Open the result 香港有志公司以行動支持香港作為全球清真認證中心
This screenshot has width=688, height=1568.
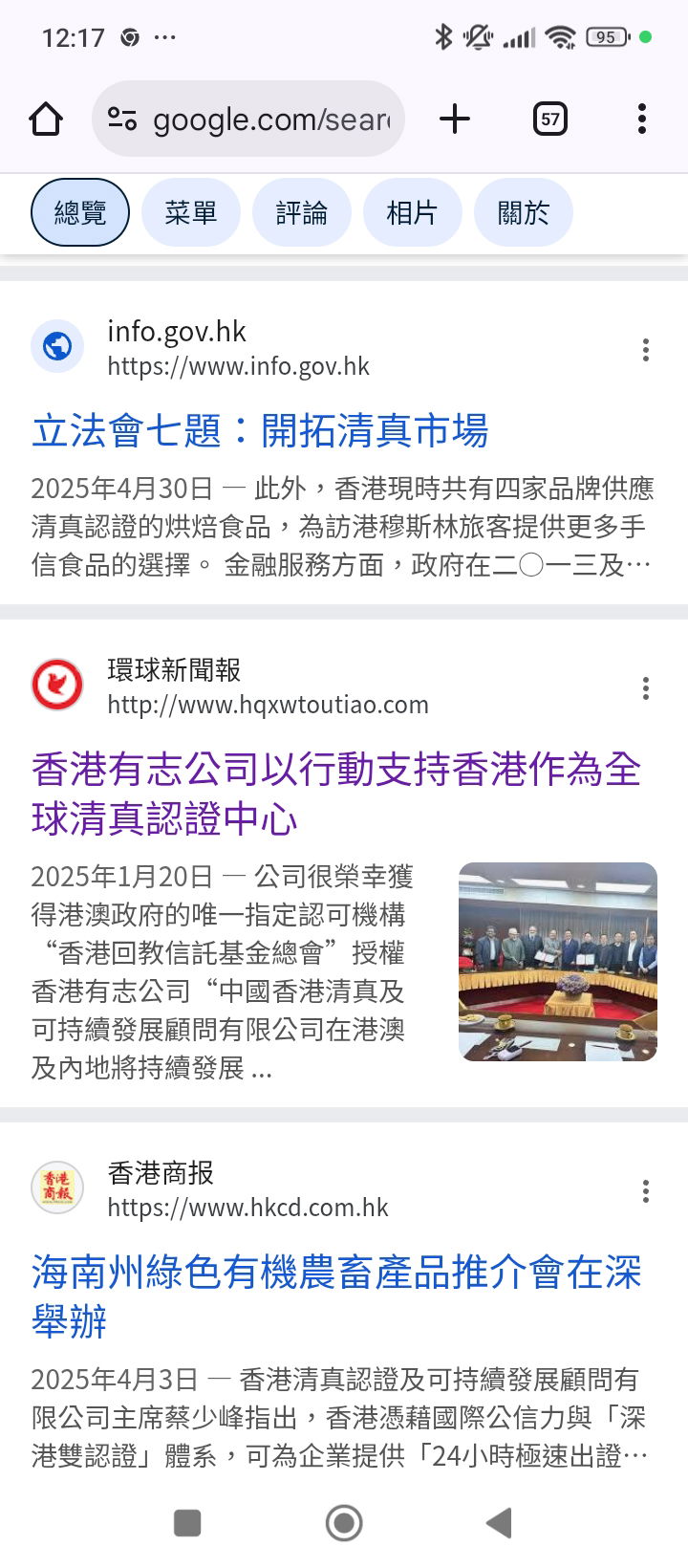coord(336,794)
